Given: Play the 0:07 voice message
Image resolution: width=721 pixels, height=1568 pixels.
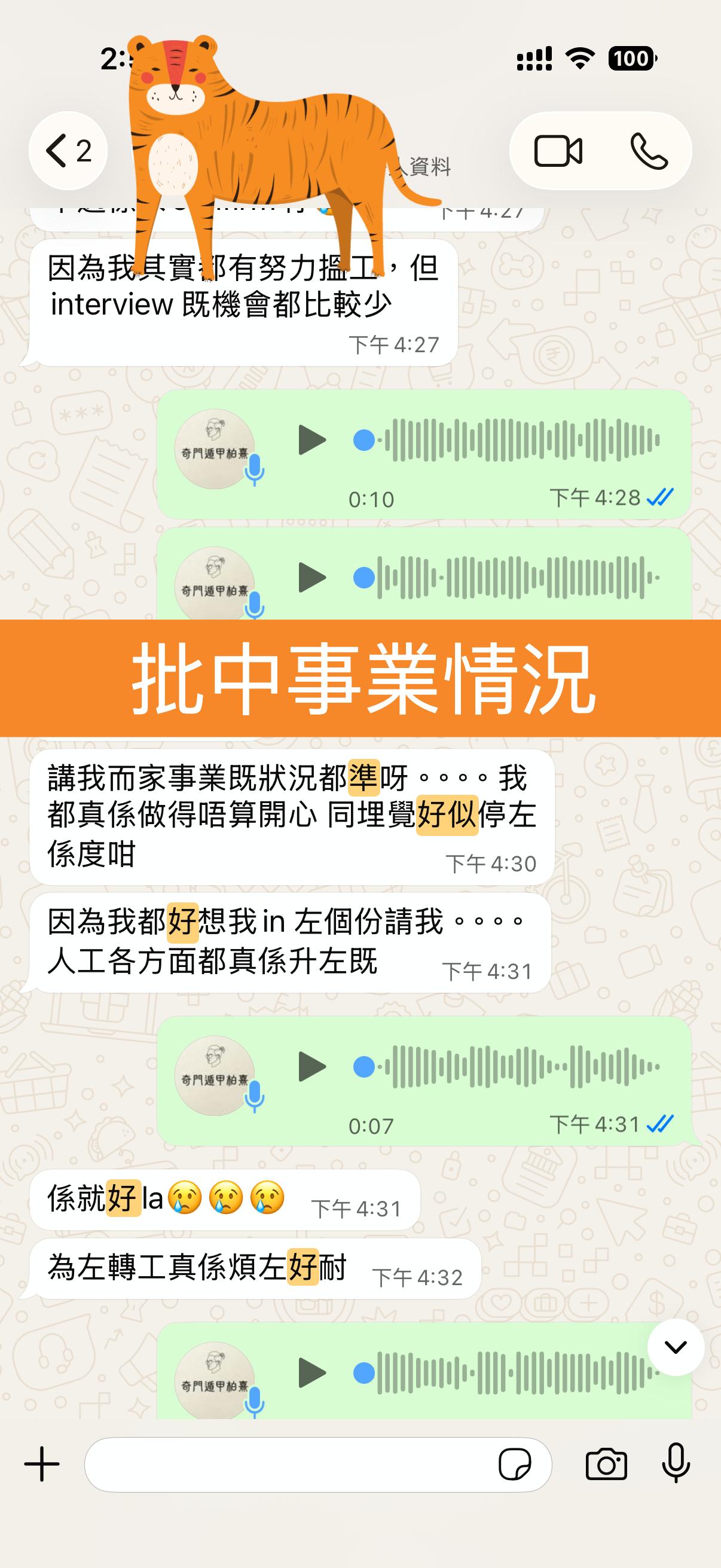Looking at the screenshot, I should coord(312,1066).
